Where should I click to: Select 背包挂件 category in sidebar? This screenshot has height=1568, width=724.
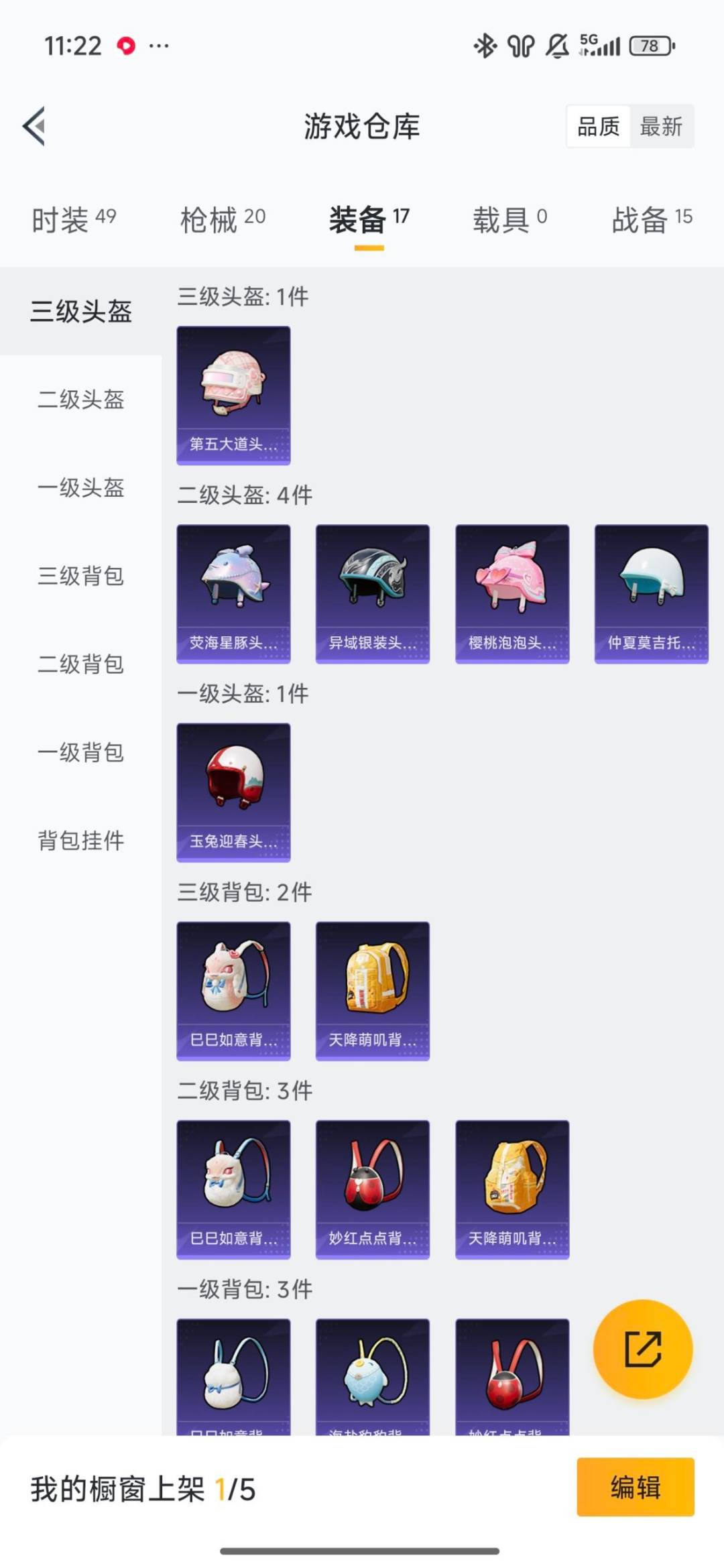coord(80,840)
